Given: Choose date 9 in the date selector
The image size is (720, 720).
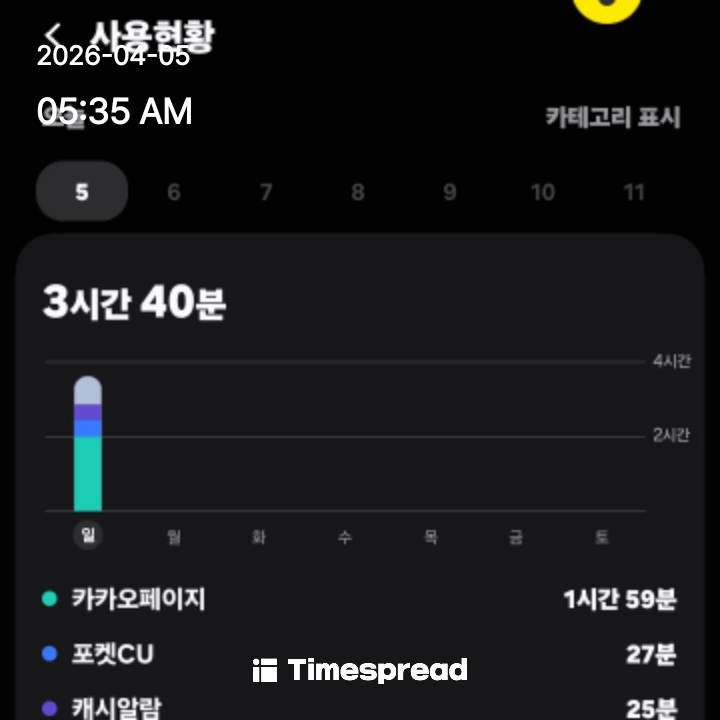Looking at the screenshot, I should point(450,191).
